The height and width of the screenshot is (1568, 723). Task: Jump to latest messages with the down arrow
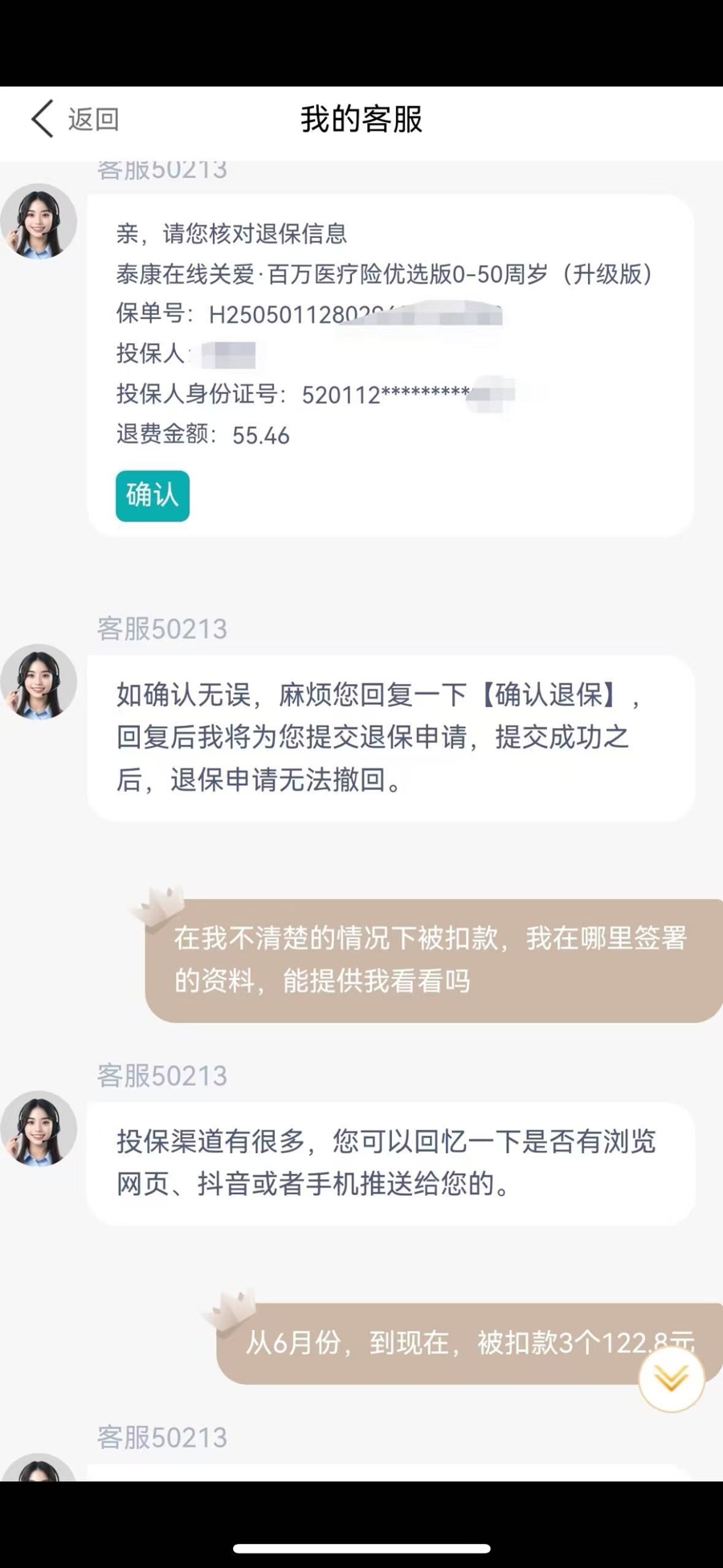click(671, 1379)
